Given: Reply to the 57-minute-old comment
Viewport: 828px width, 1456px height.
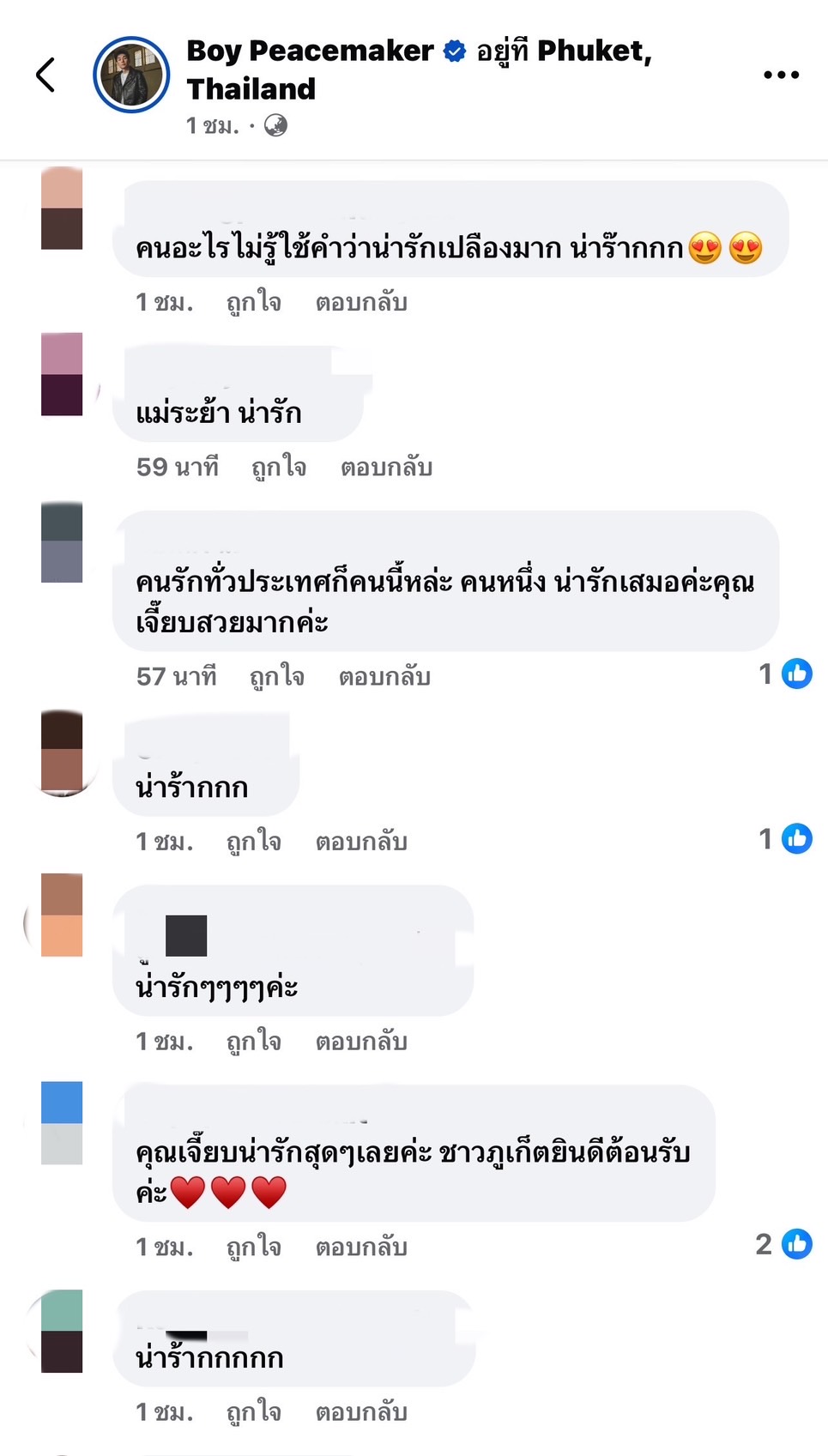Looking at the screenshot, I should point(384,676).
